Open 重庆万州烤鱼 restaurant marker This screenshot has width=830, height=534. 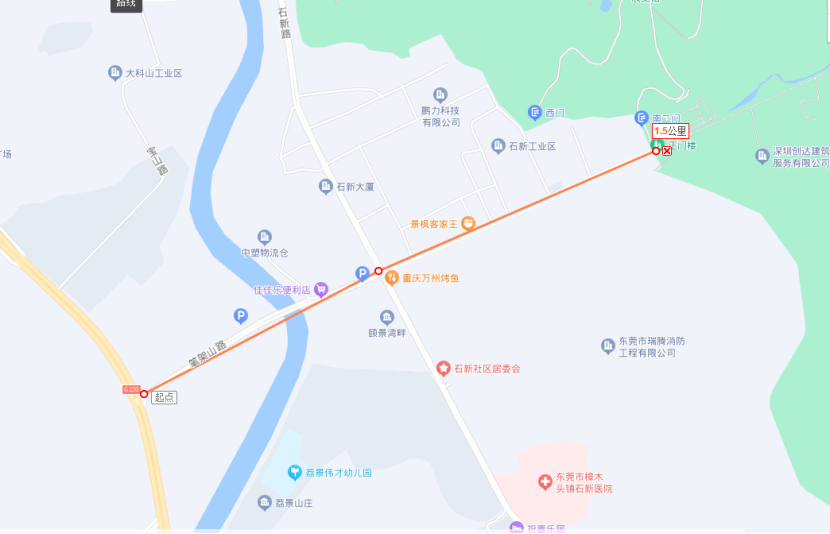(392, 278)
